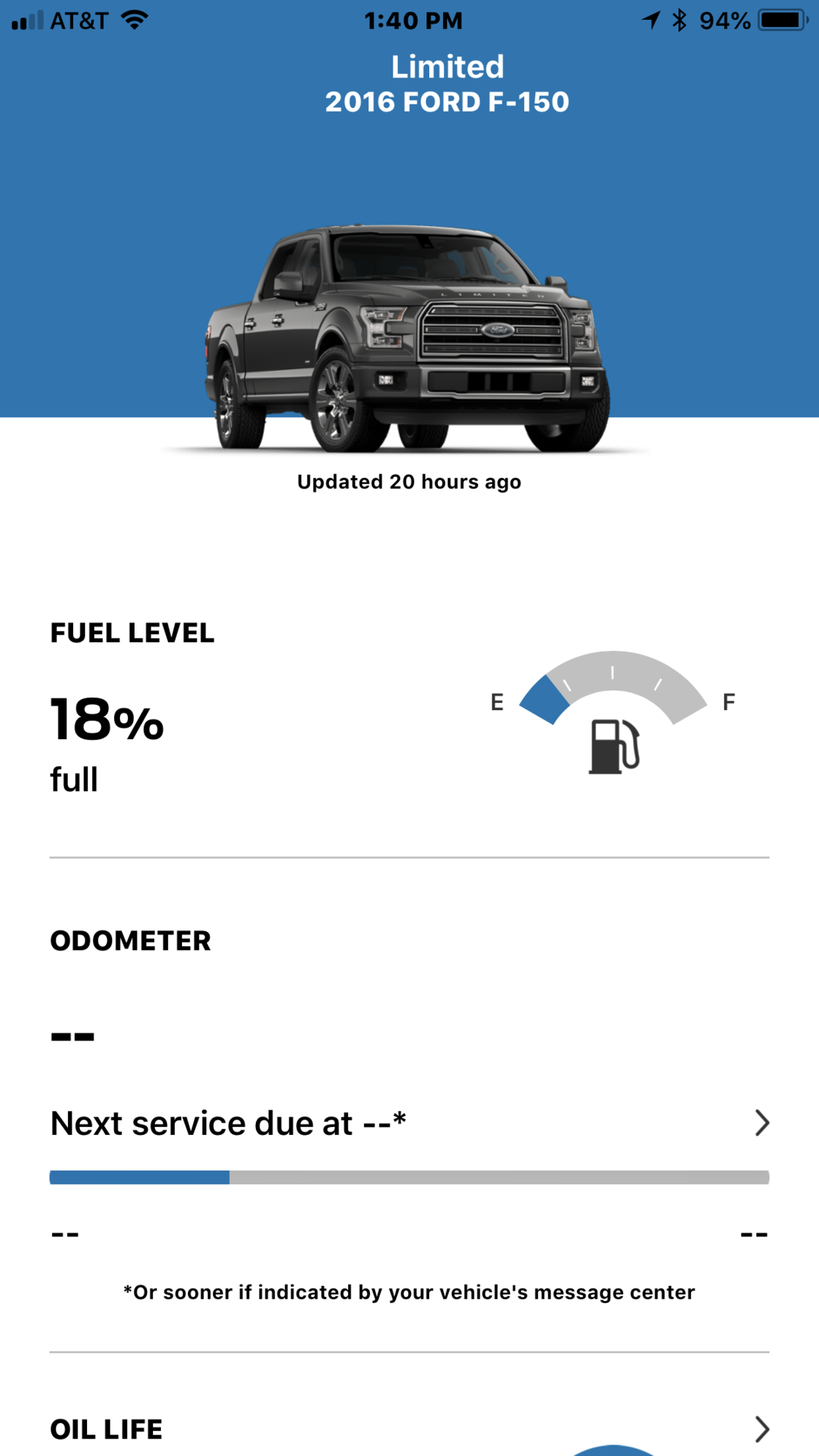Tap the service footnote disclaimer text
This screenshot has height=1456, width=819.
409,1292
